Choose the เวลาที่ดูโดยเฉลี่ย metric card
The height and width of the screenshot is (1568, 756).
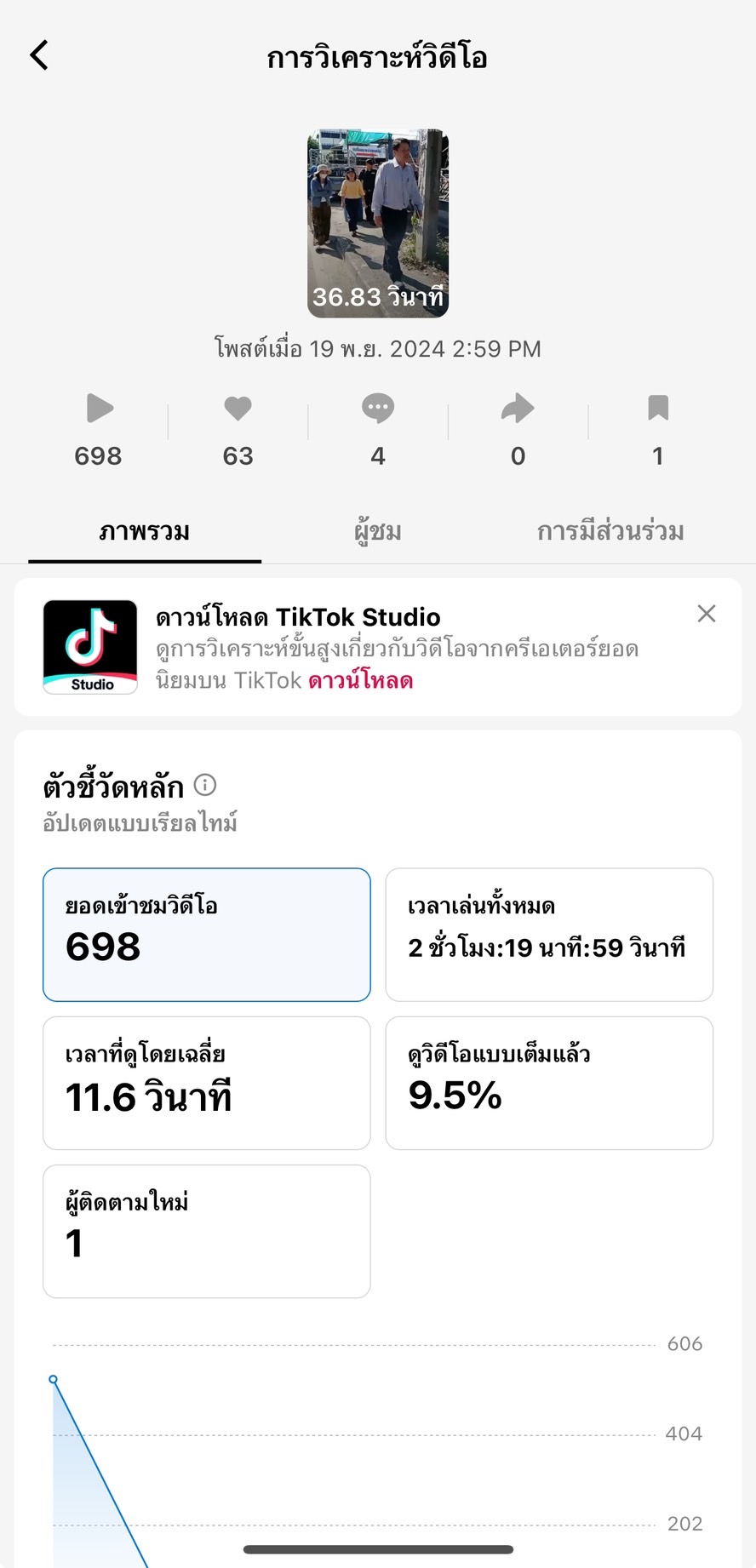point(207,1083)
